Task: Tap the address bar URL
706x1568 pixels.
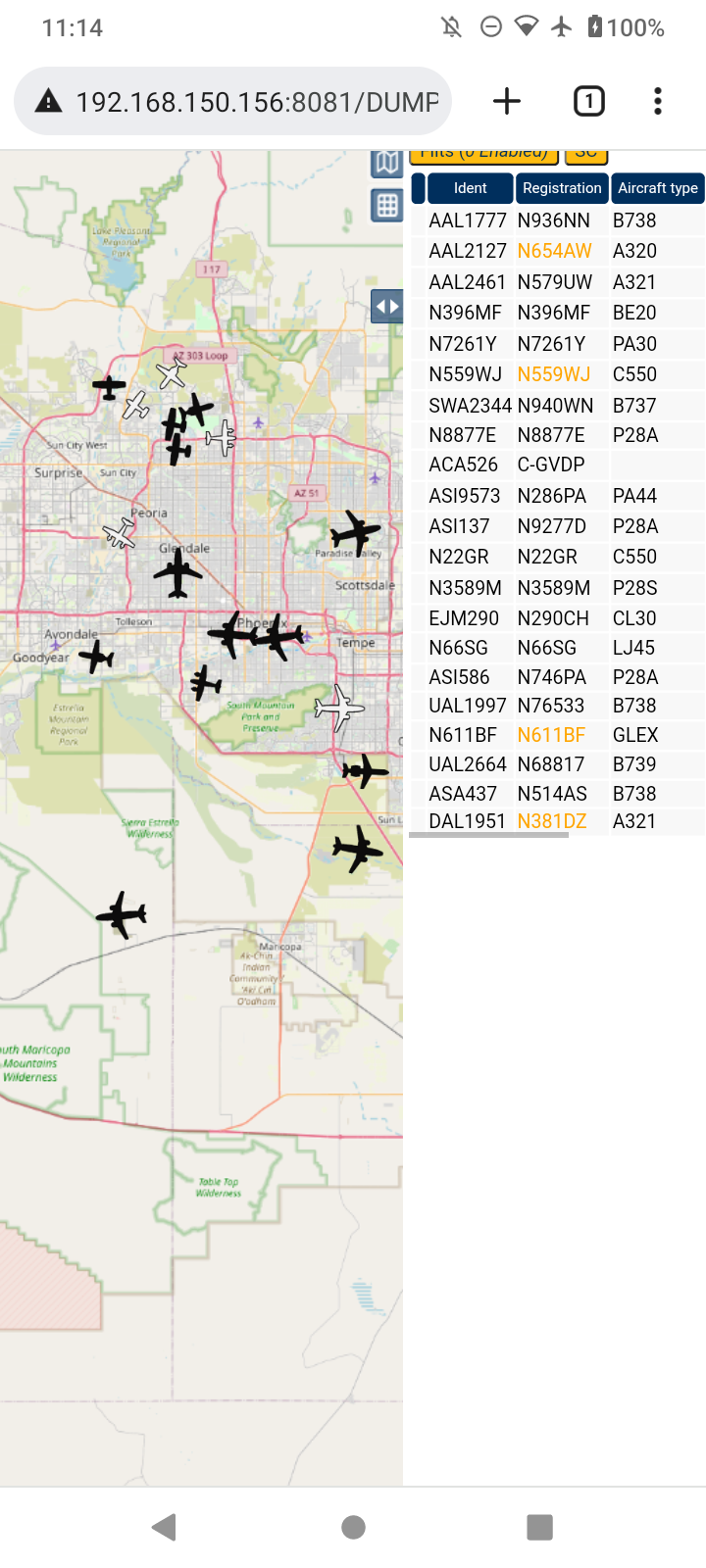Action: pos(257,102)
